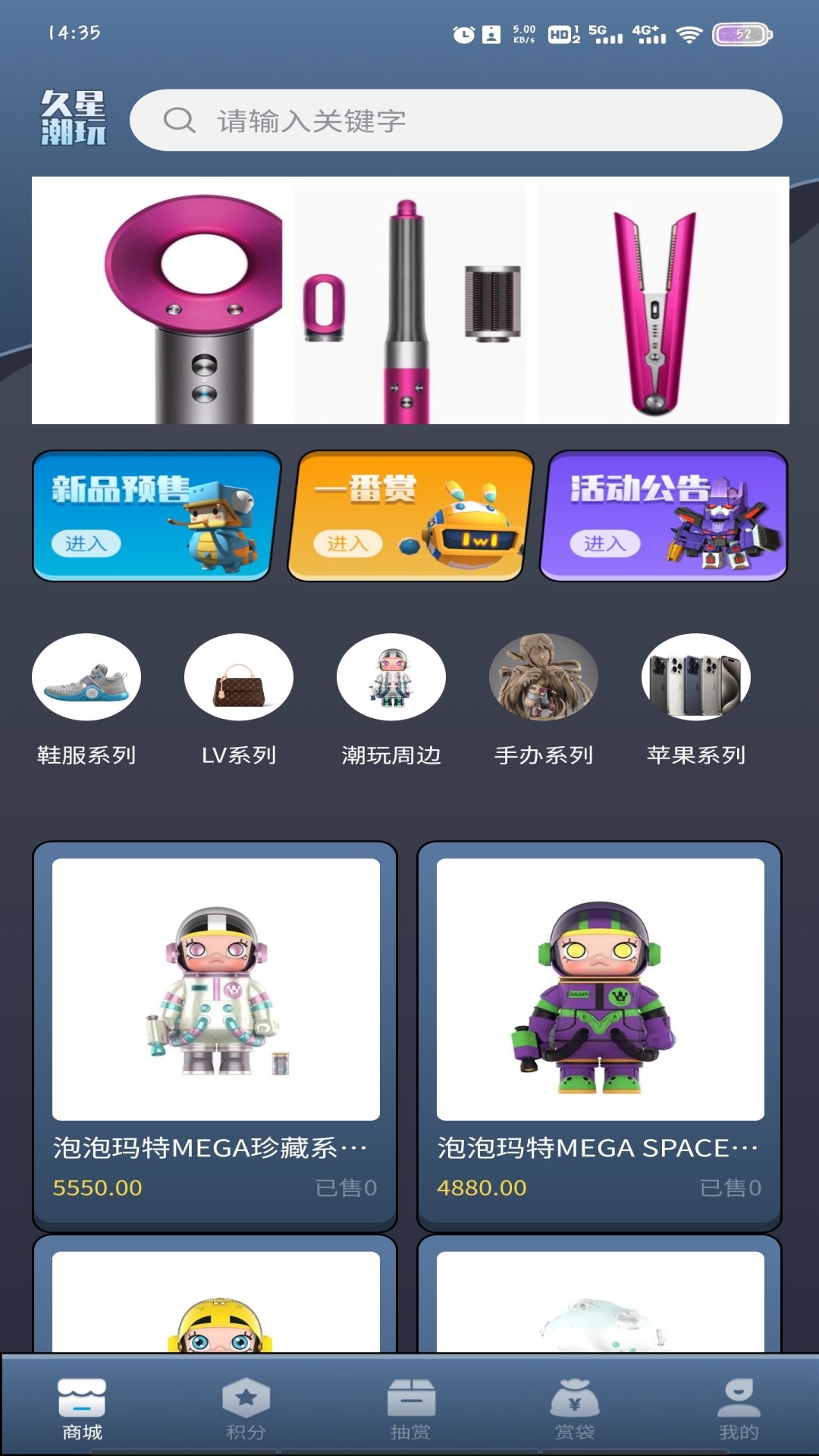Open the Dyson hair tools banner
The height and width of the screenshot is (1456, 819).
click(x=409, y=300)
